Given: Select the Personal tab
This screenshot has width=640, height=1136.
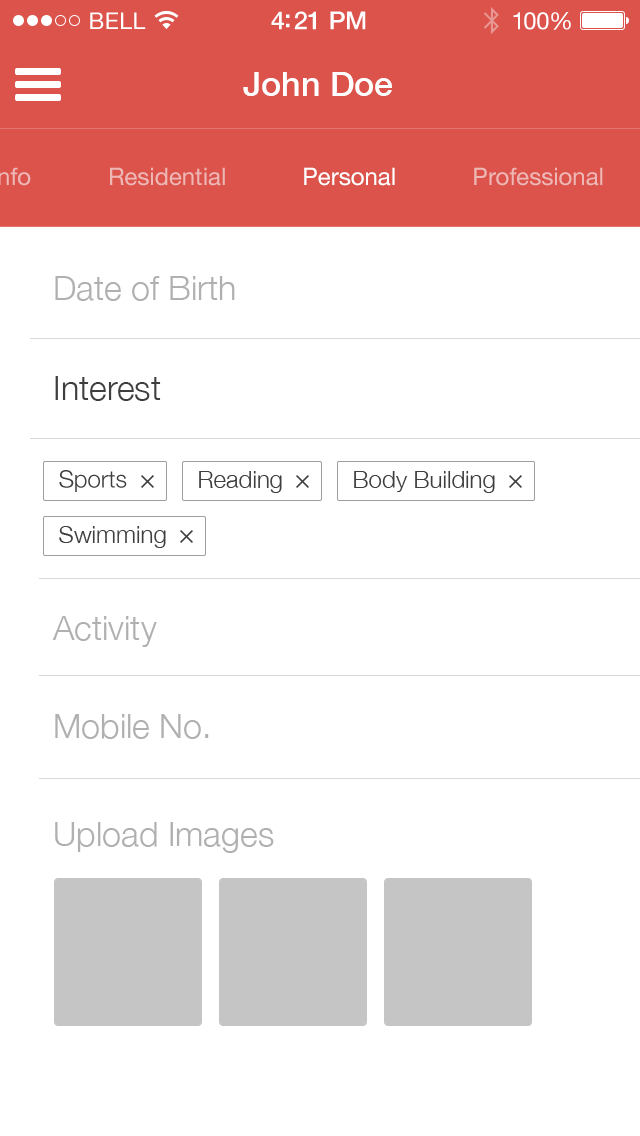Looking at the screenshot, I should click(x=349, y=177).
